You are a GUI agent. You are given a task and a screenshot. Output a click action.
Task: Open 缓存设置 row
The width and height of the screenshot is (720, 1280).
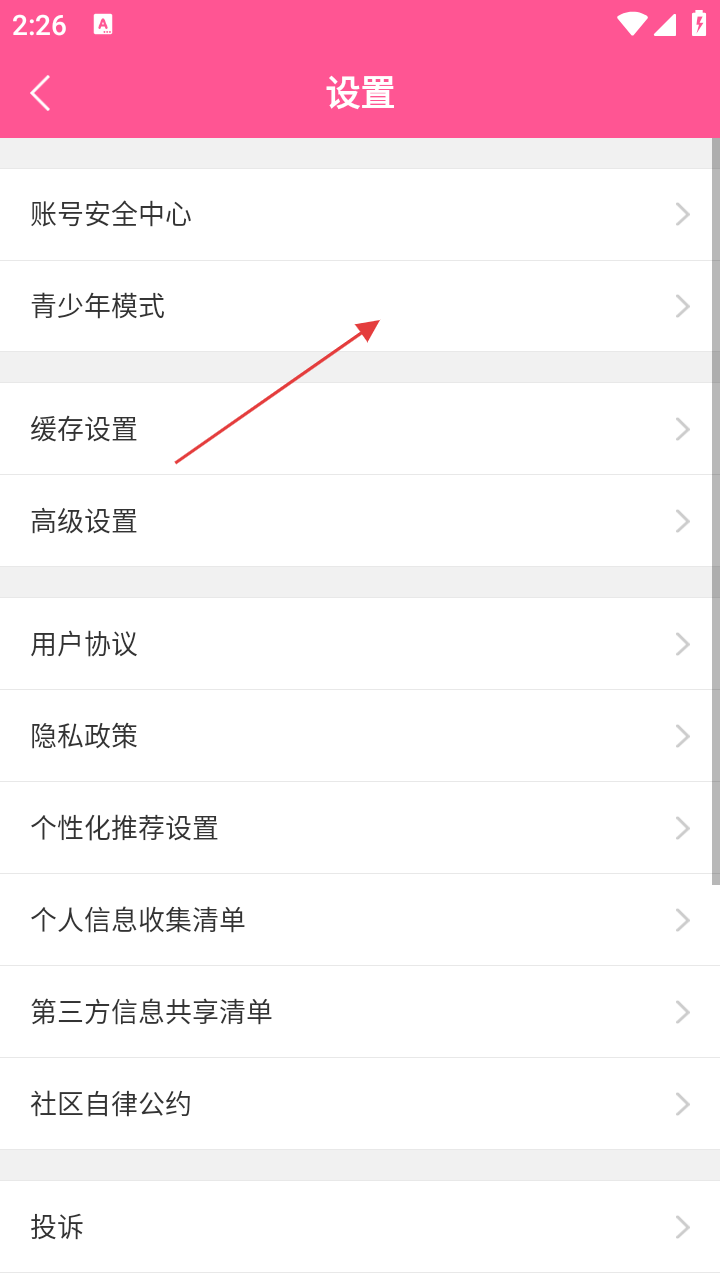(360, 429)
